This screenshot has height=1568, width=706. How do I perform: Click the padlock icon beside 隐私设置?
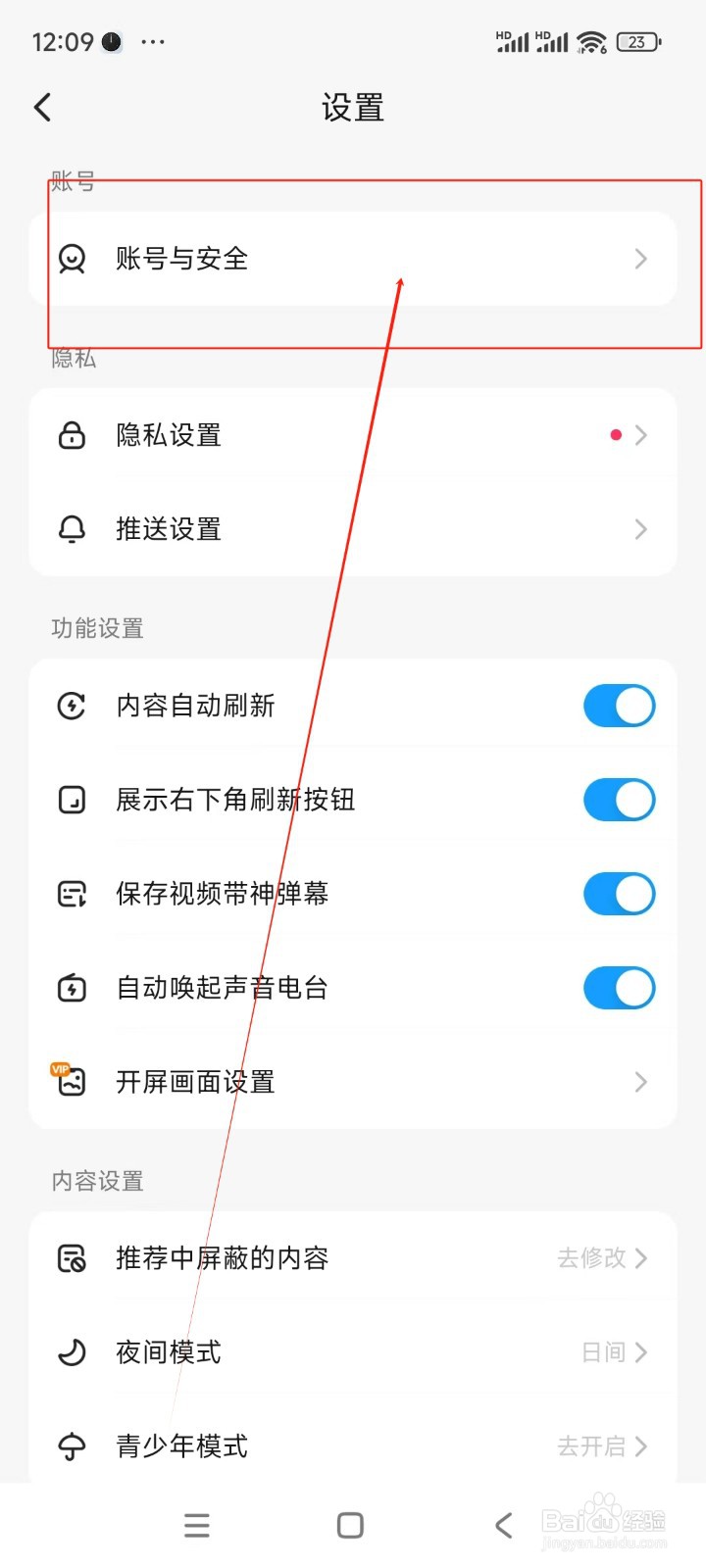[x=71, y=435]
